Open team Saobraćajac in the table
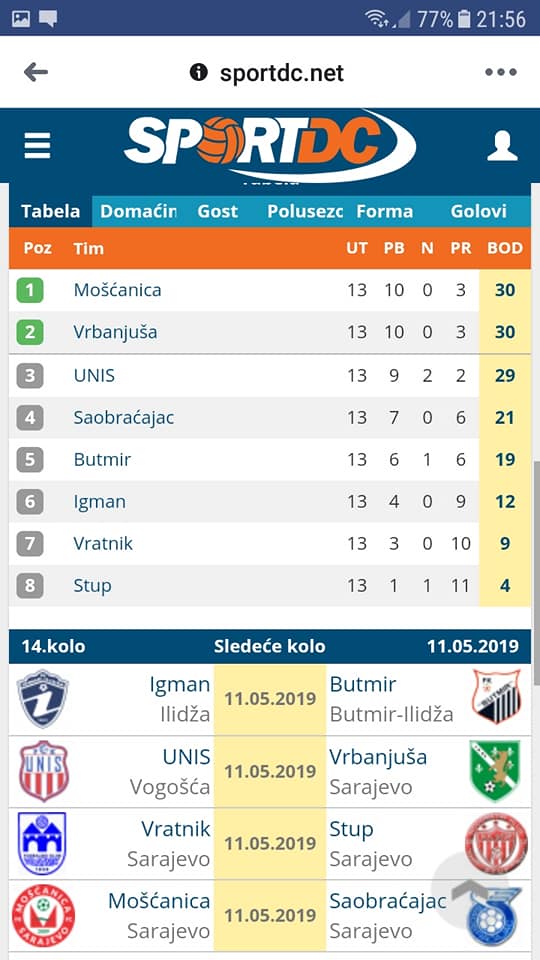The image size is (540, 960). point(124,418)
